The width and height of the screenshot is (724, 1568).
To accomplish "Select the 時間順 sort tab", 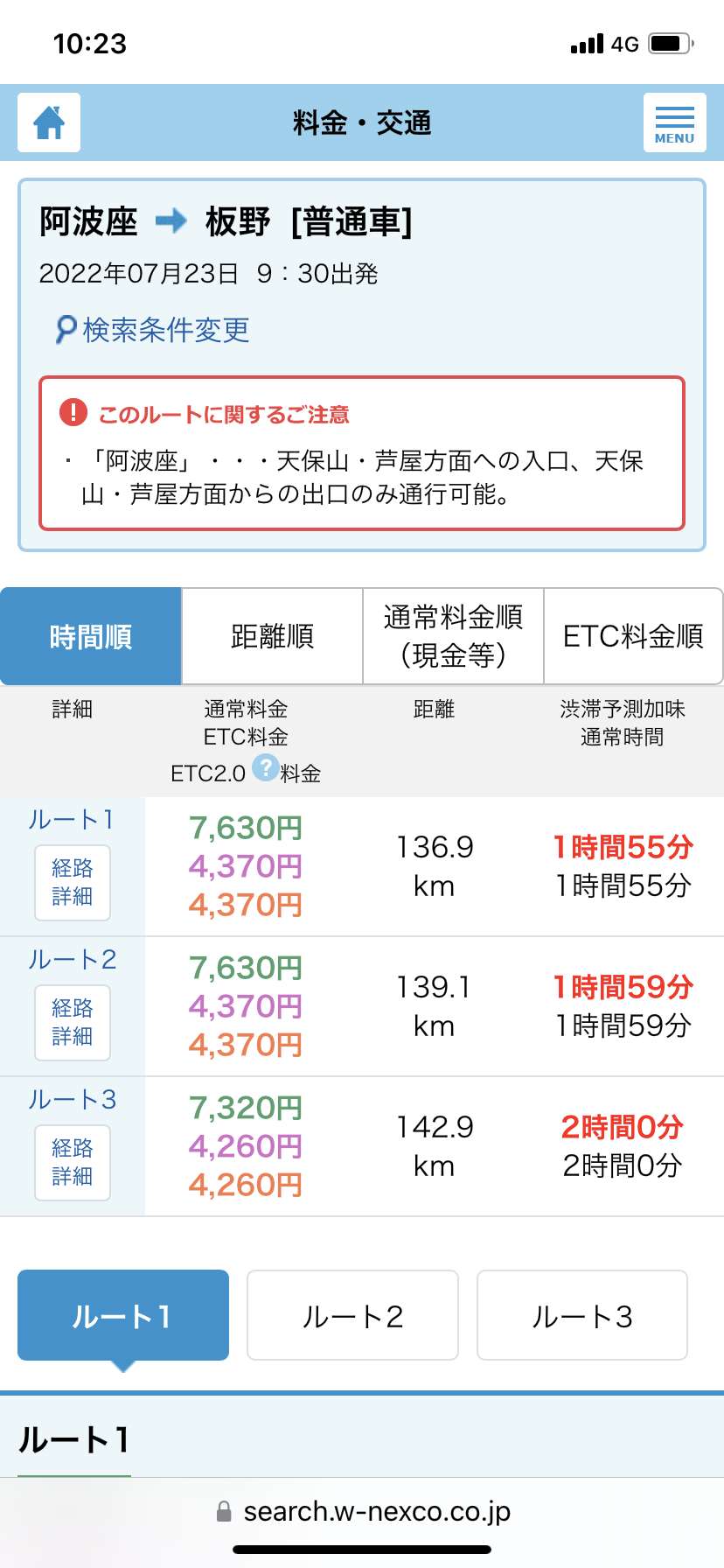I will (91, 636).
